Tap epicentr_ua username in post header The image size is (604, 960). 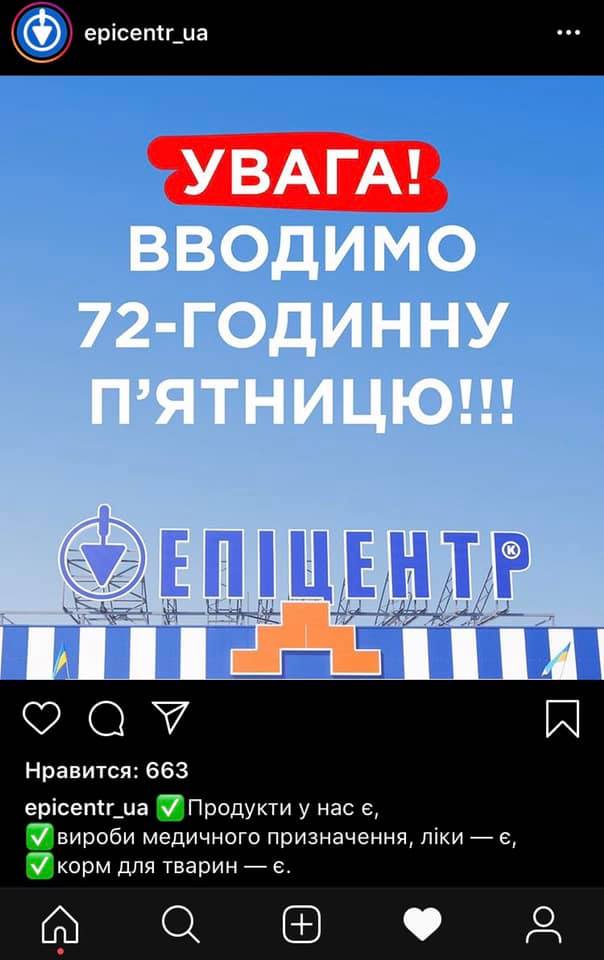click(146, 33)
